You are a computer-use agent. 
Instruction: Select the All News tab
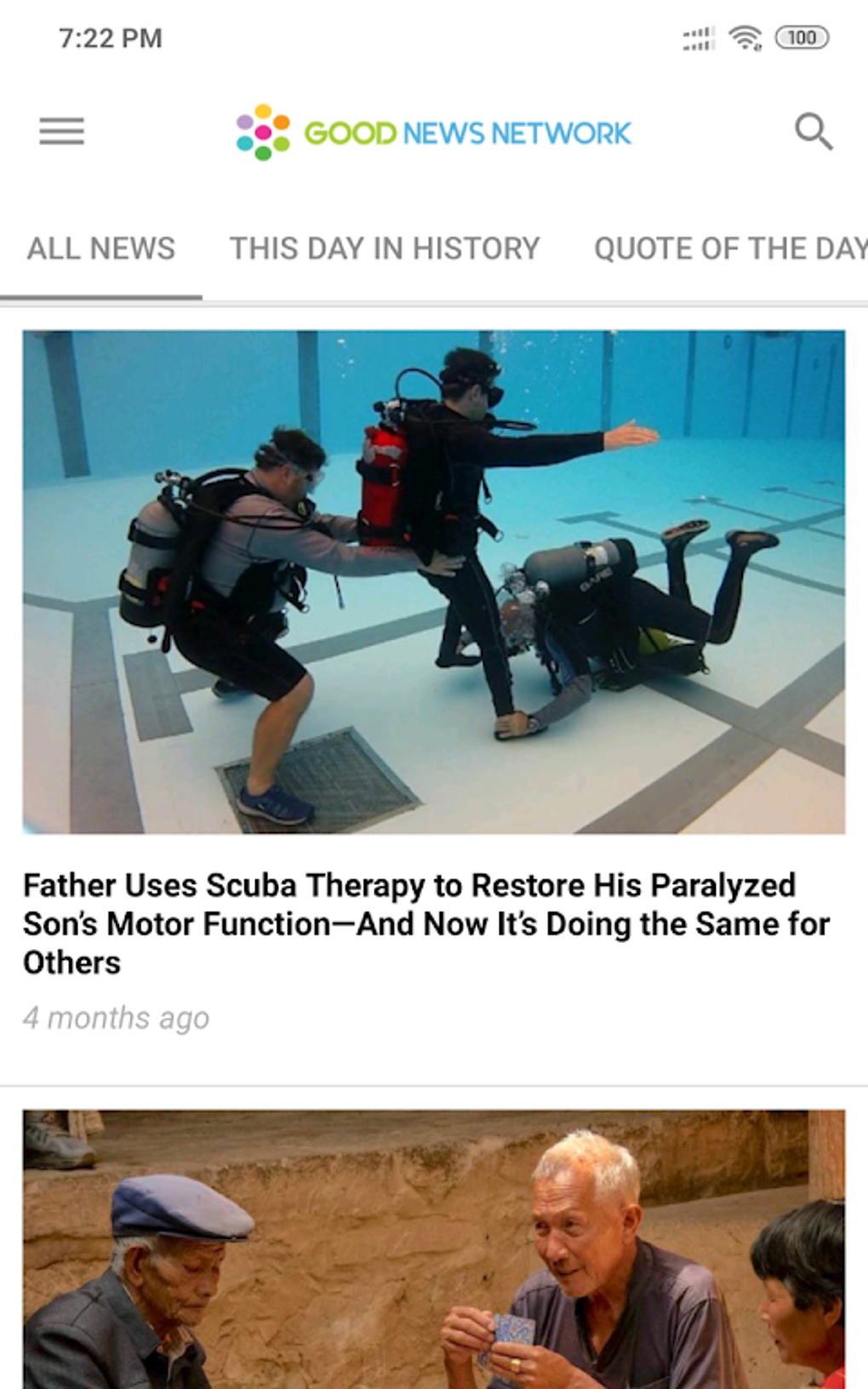[x=100, y=249]
